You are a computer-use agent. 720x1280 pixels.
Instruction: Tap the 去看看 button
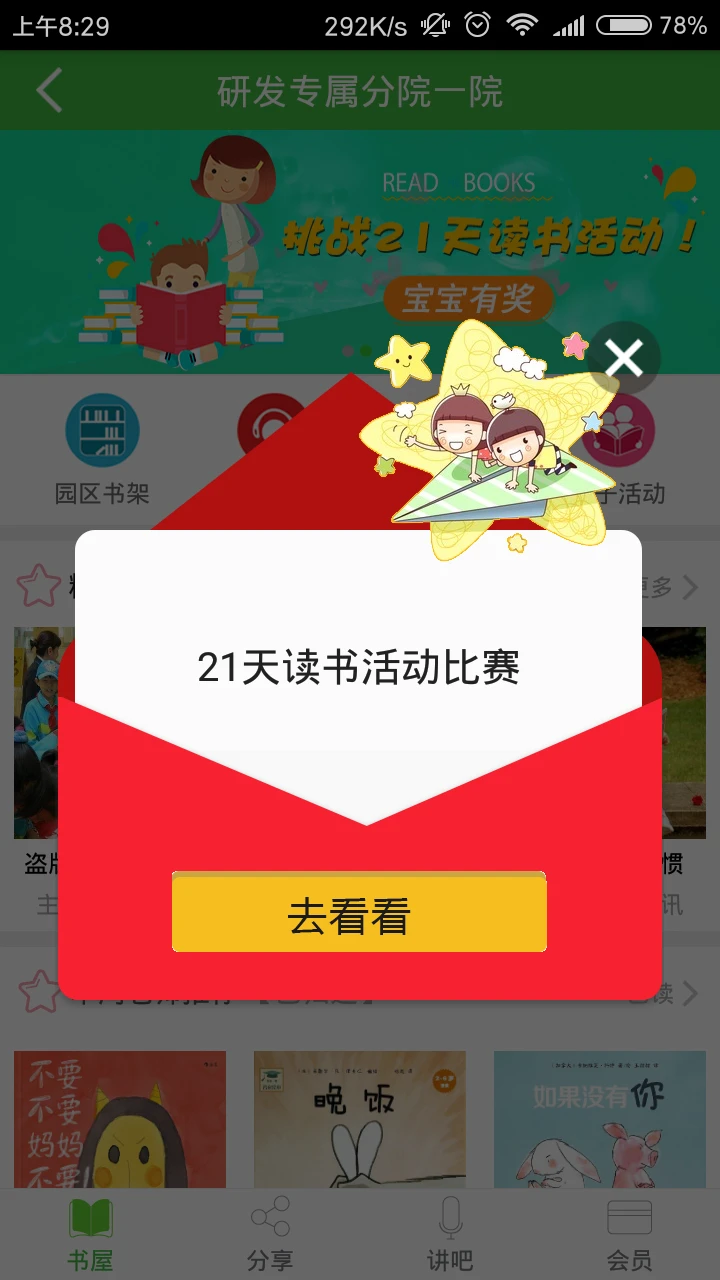click(x=359, y=914)
